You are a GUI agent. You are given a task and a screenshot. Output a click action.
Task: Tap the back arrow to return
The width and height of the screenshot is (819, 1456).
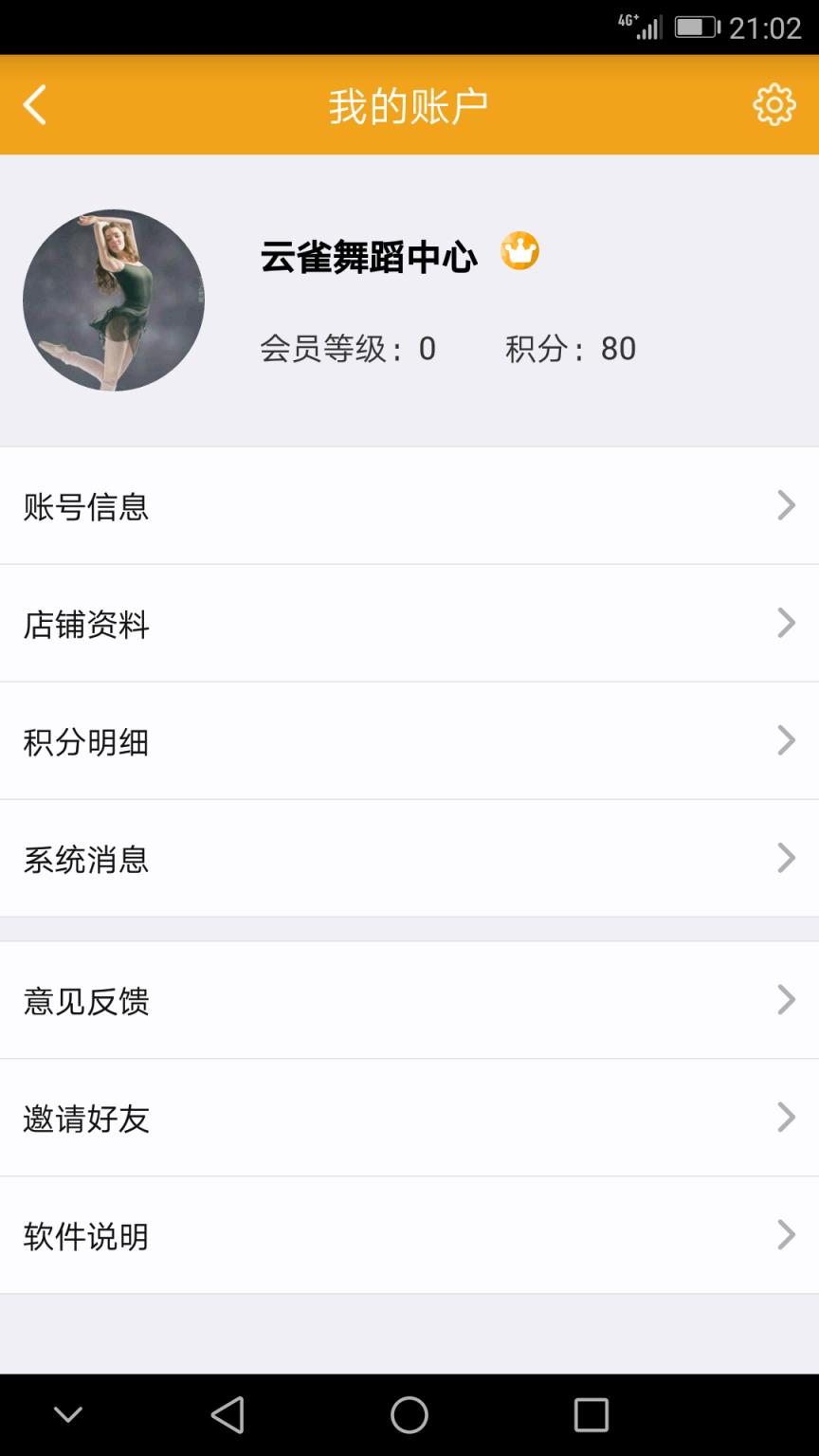coord(36,104)
